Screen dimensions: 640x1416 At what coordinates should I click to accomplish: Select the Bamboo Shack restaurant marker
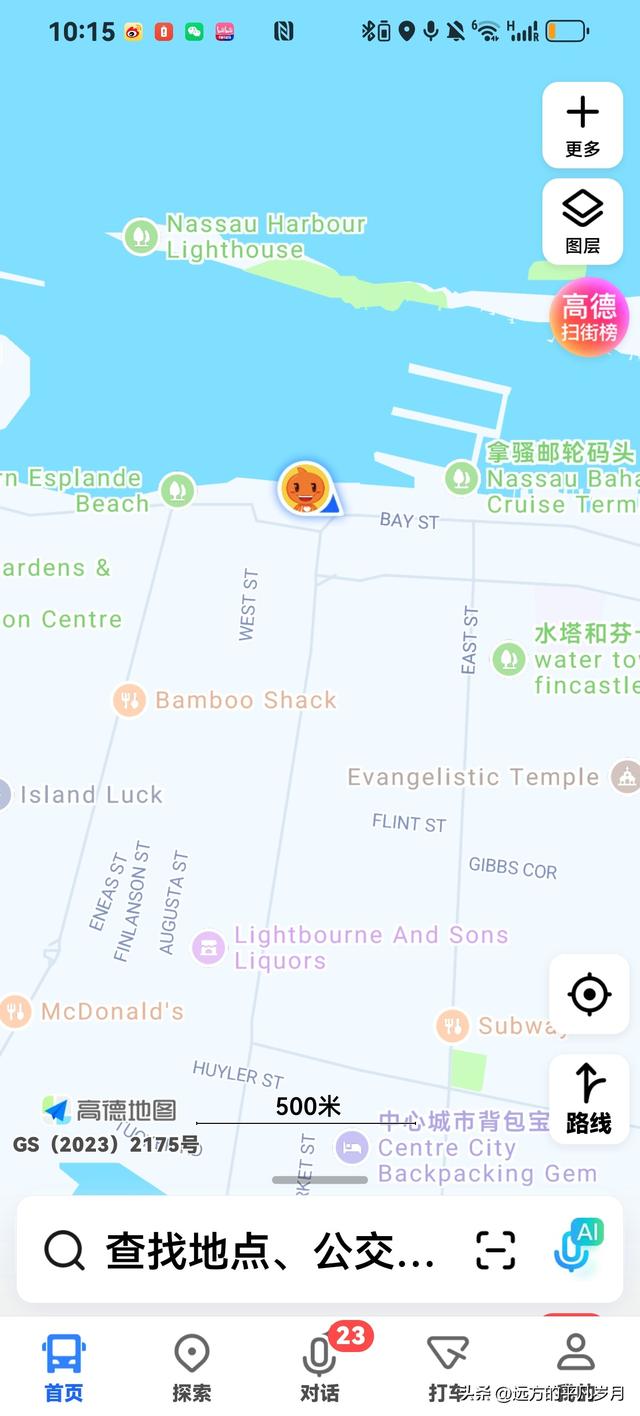129,700
